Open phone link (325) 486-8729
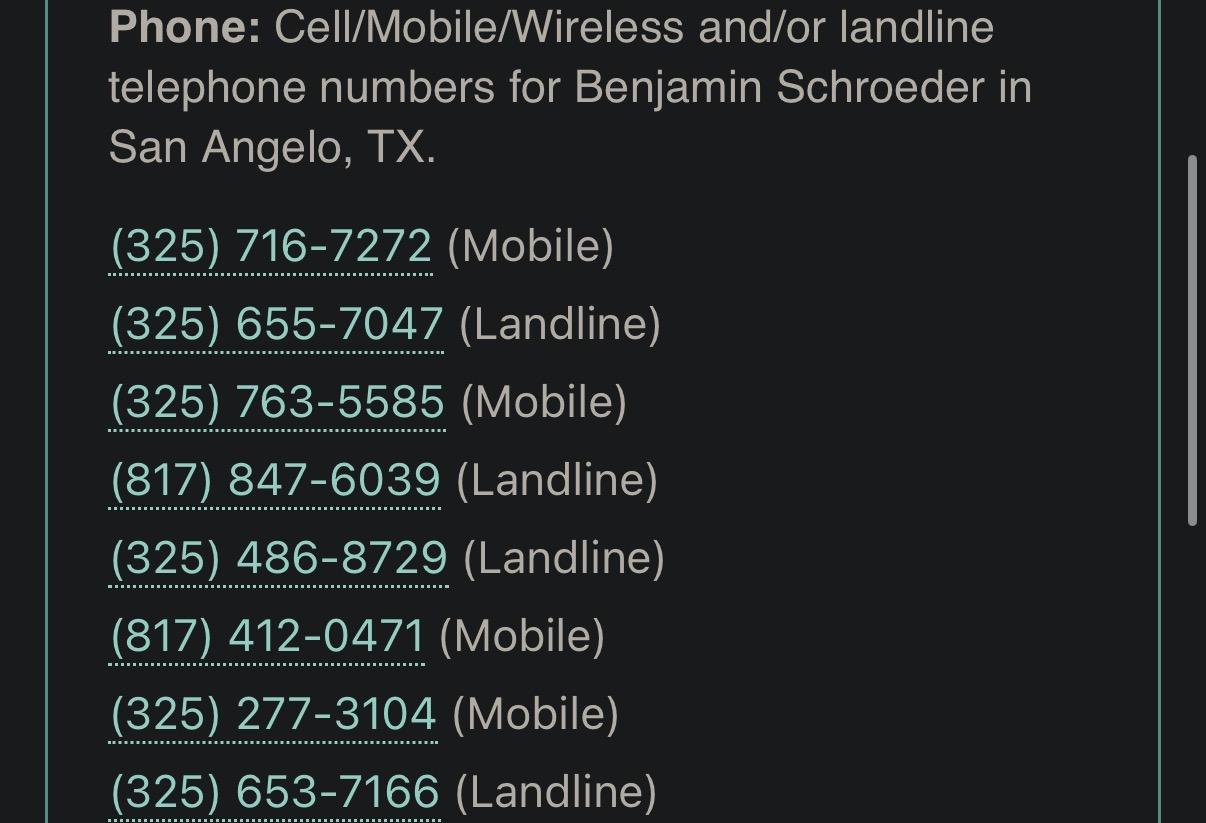This screenshot has height=823, width=1206. tap(279, 558)
